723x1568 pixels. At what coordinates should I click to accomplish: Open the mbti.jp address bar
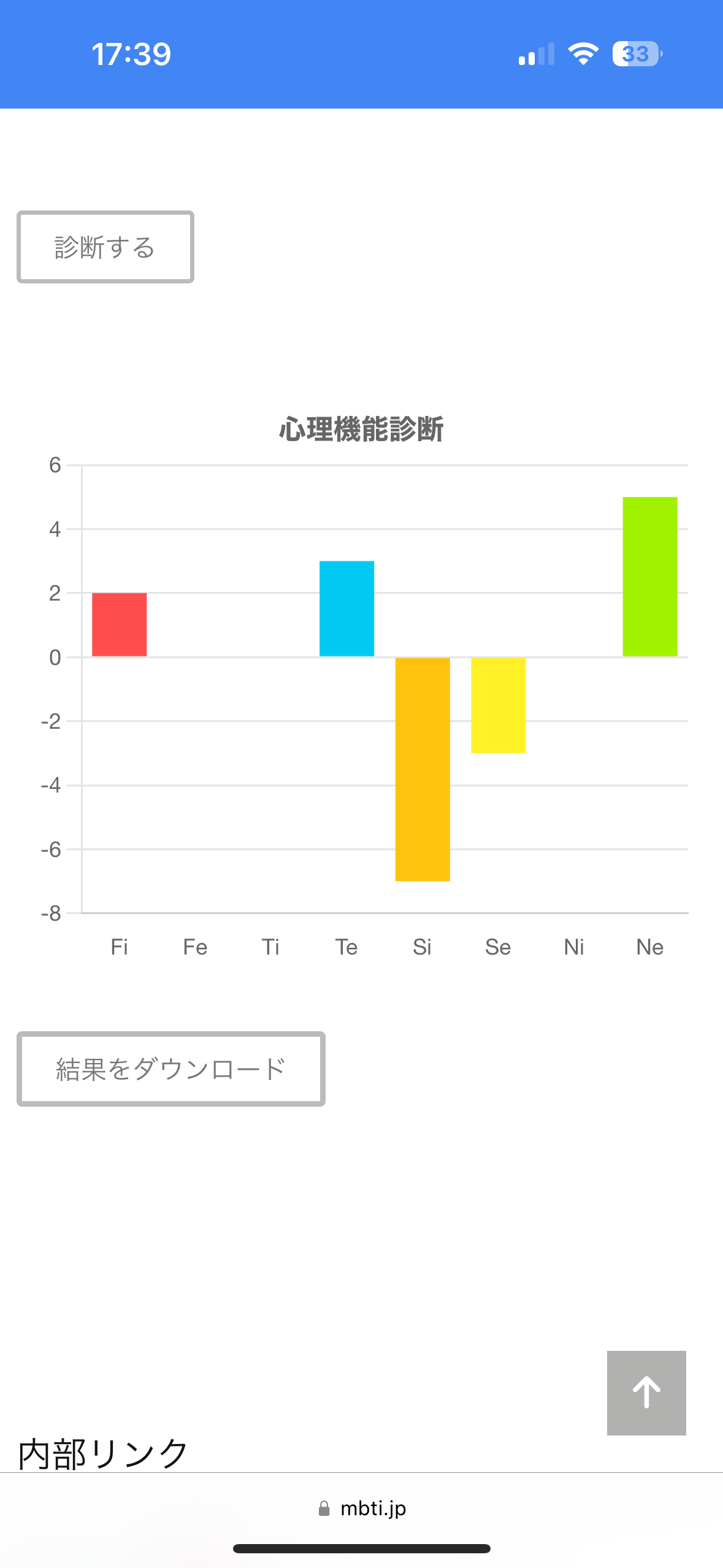362,1508
